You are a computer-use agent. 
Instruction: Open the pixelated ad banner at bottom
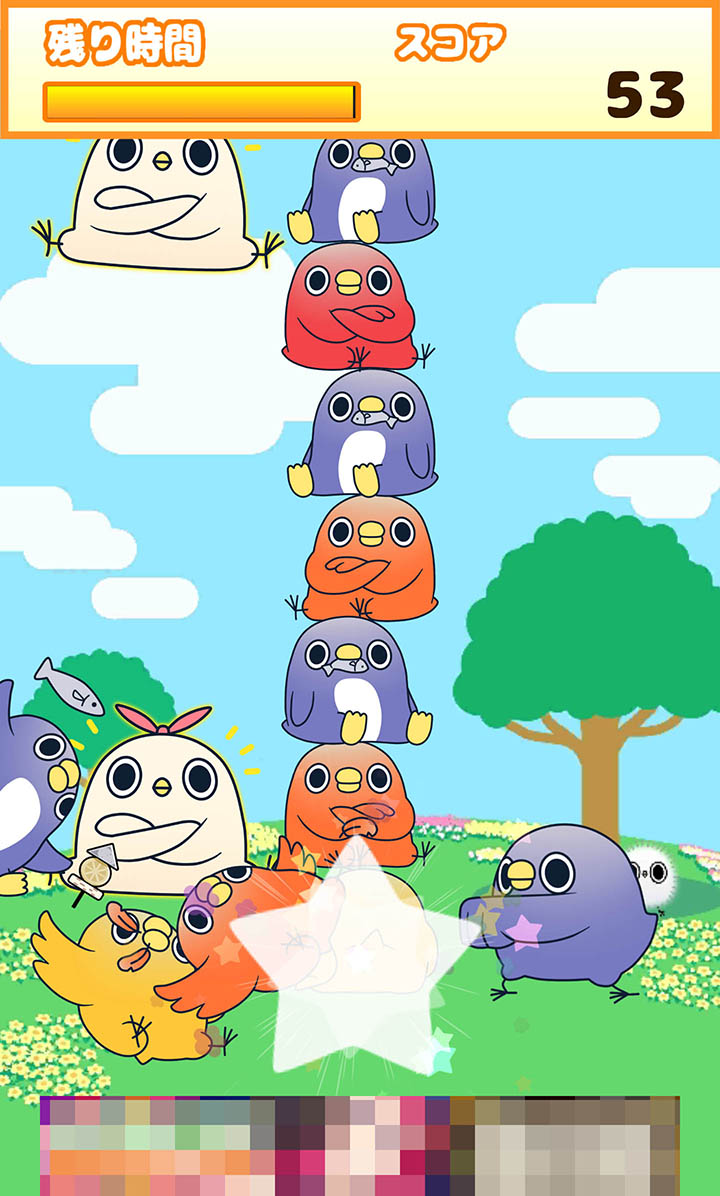click(360, 1146)
